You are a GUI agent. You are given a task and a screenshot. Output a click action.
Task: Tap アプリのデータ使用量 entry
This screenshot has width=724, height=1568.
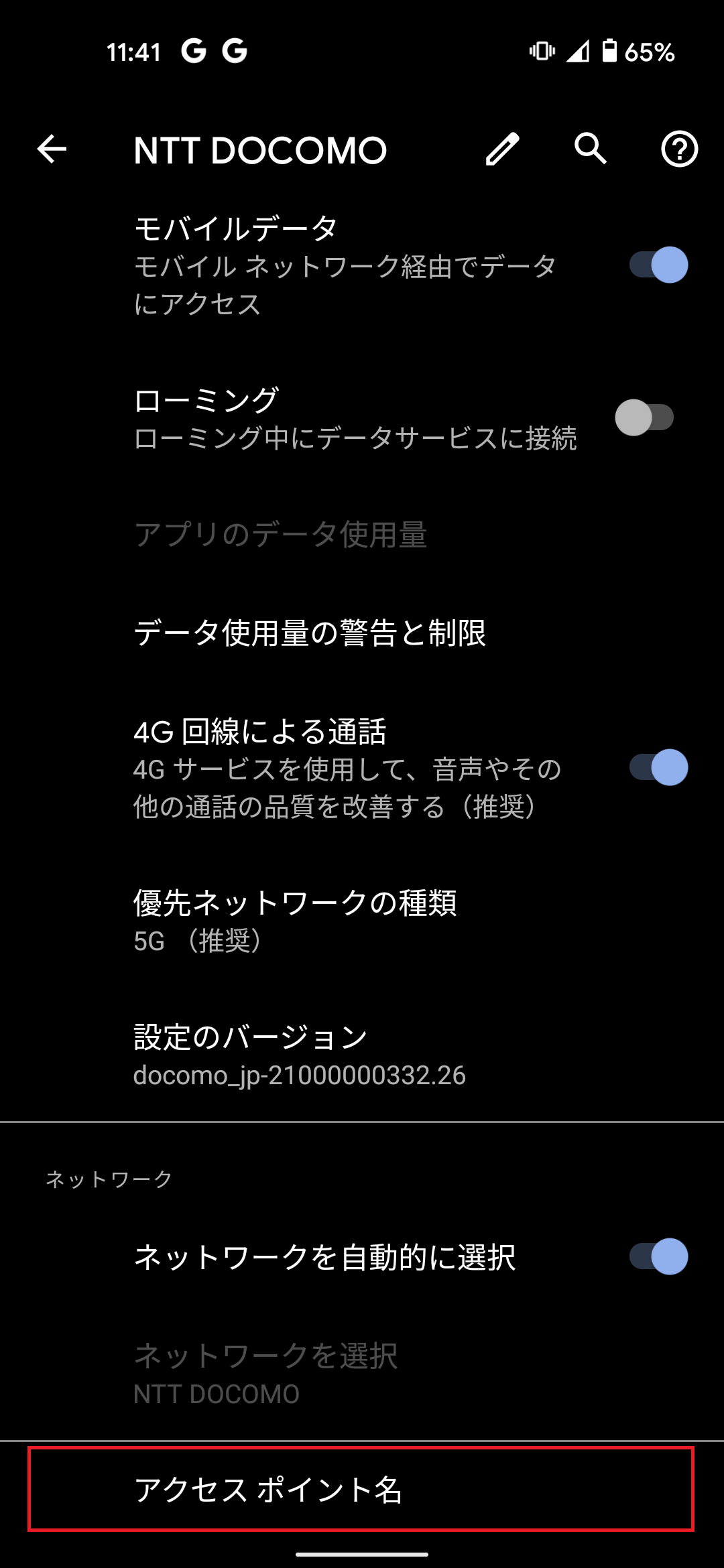pyautogui.click(x=282, y=533)
